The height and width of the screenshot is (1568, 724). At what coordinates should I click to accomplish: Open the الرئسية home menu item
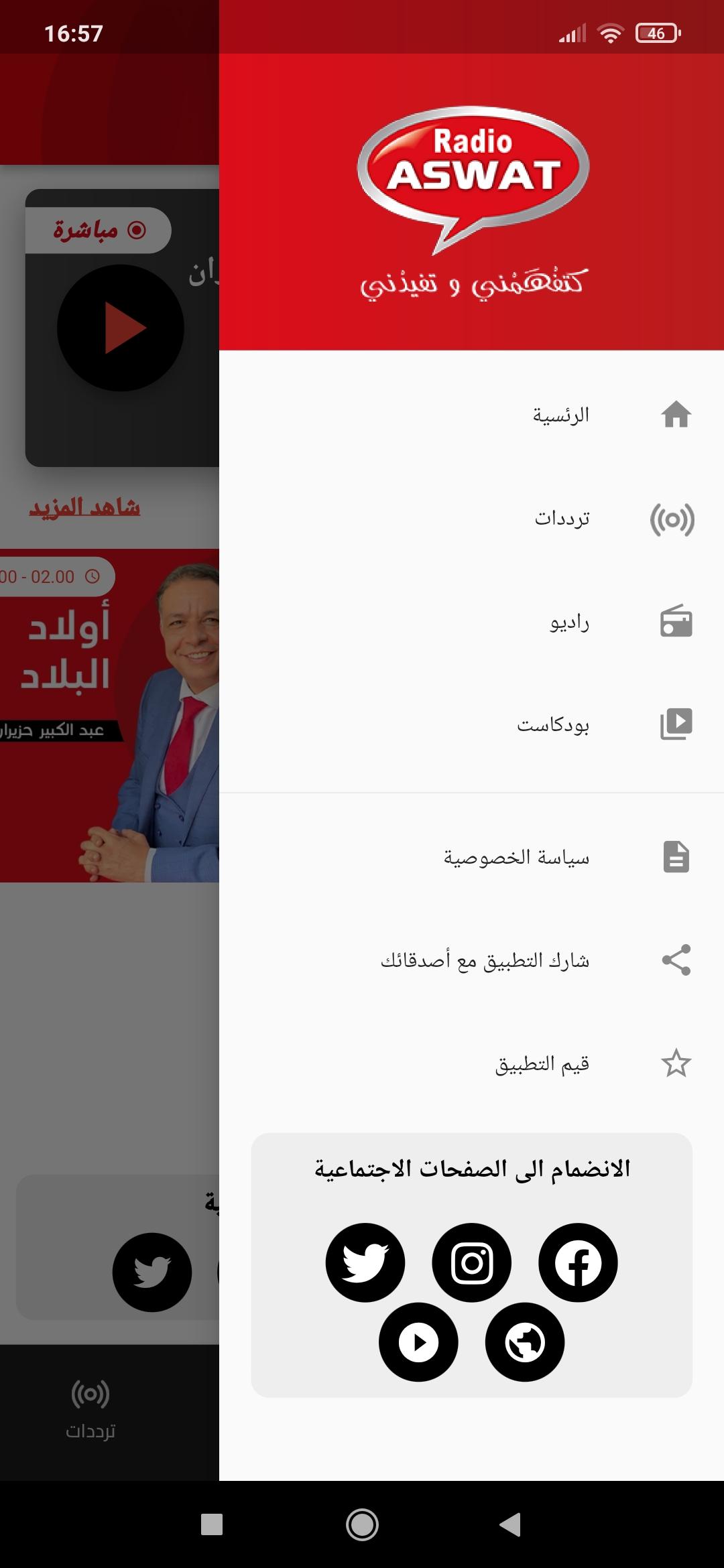pyautogui.click(x=471, y=415)
